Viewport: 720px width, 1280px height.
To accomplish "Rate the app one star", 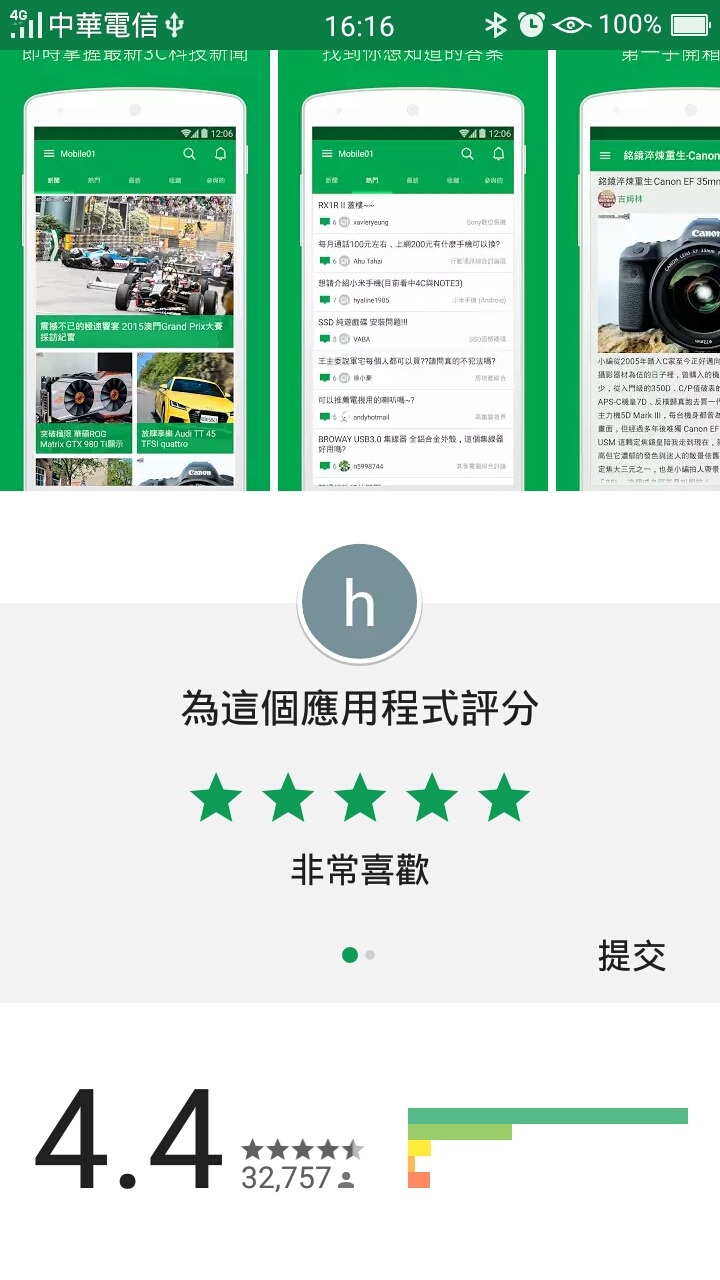I will (216, 798).
